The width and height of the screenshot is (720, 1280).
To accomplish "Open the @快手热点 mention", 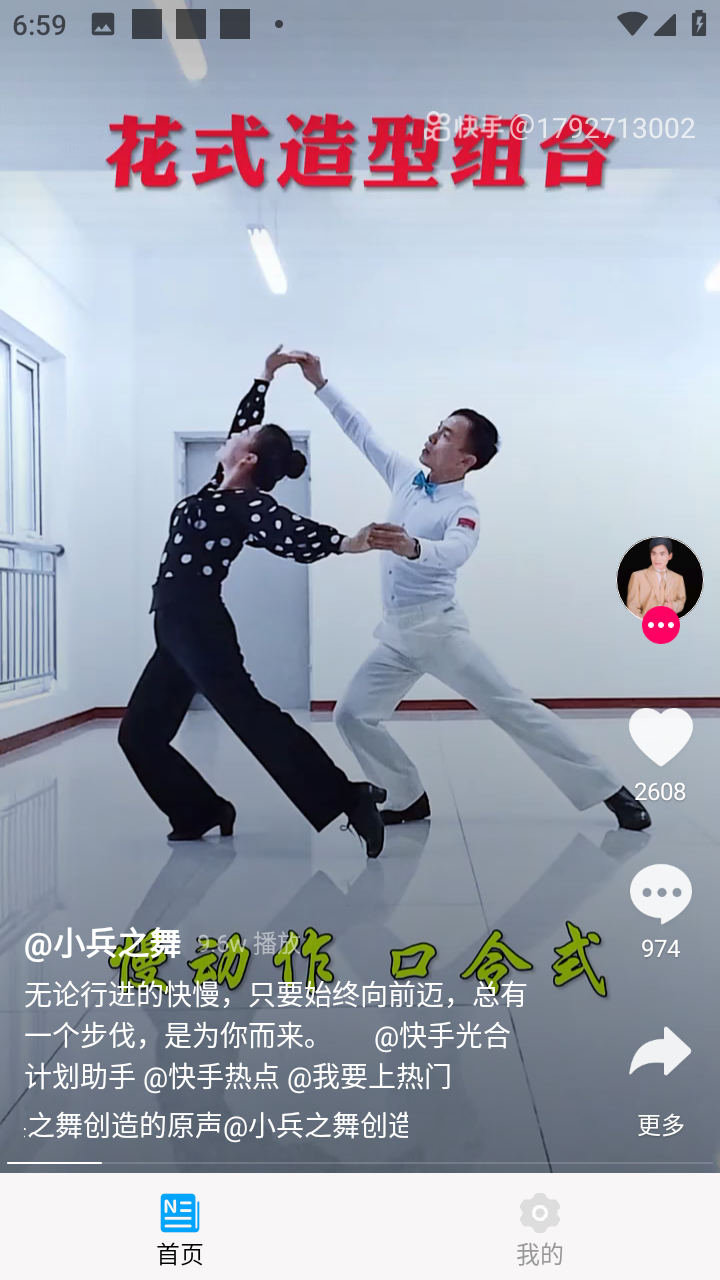I will tap(211, 1077).
